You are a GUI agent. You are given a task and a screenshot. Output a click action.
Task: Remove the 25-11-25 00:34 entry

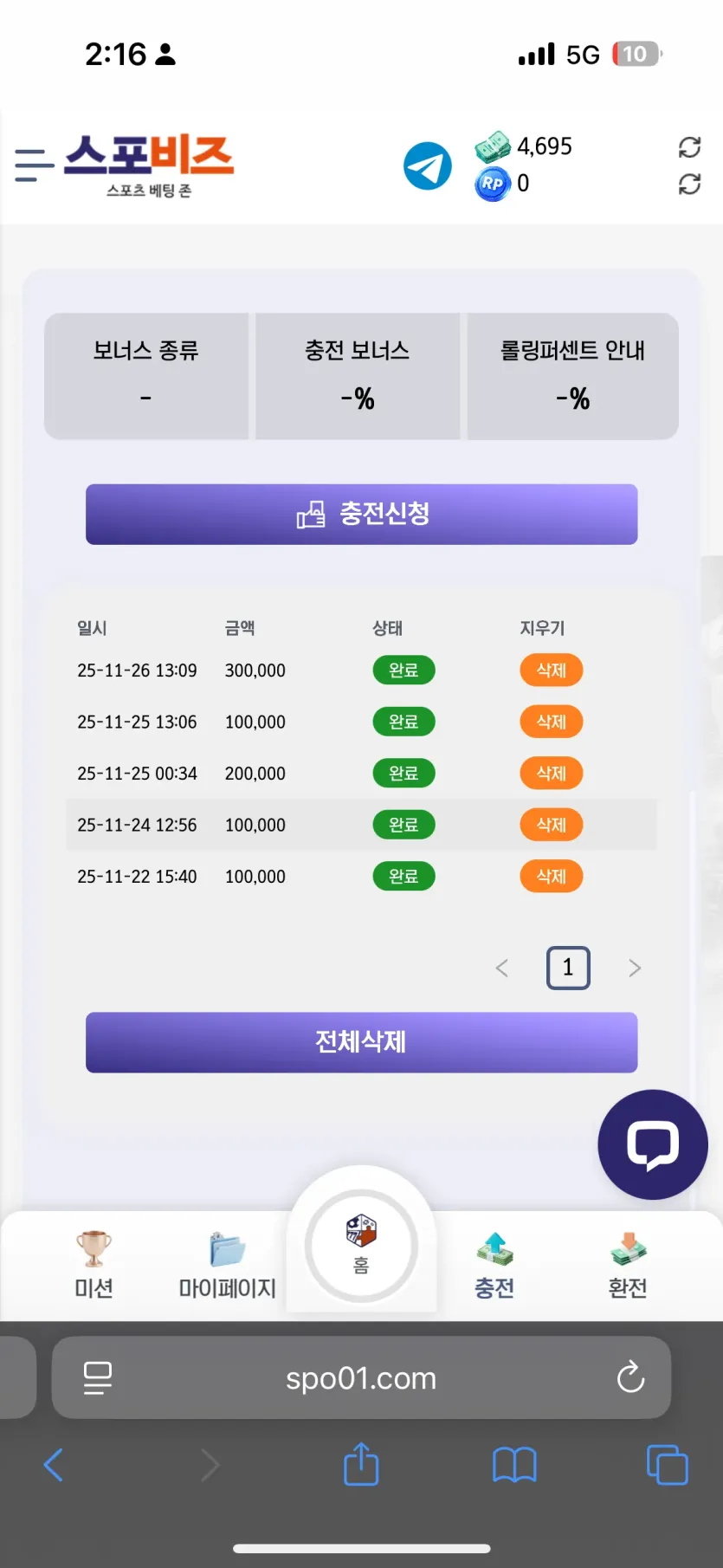click(551, 774)
